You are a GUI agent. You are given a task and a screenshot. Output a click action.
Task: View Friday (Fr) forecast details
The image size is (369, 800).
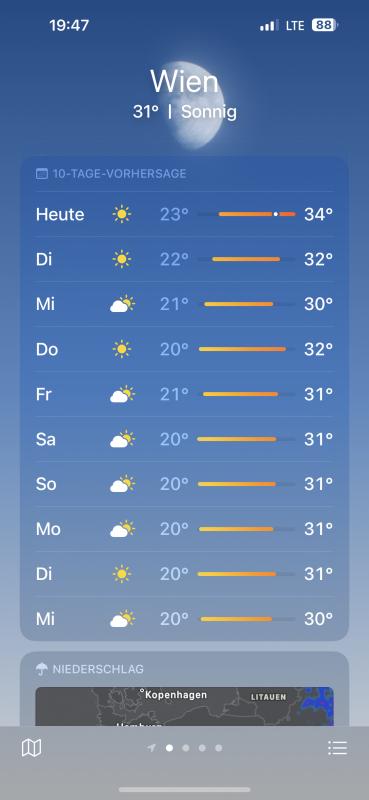184,394
